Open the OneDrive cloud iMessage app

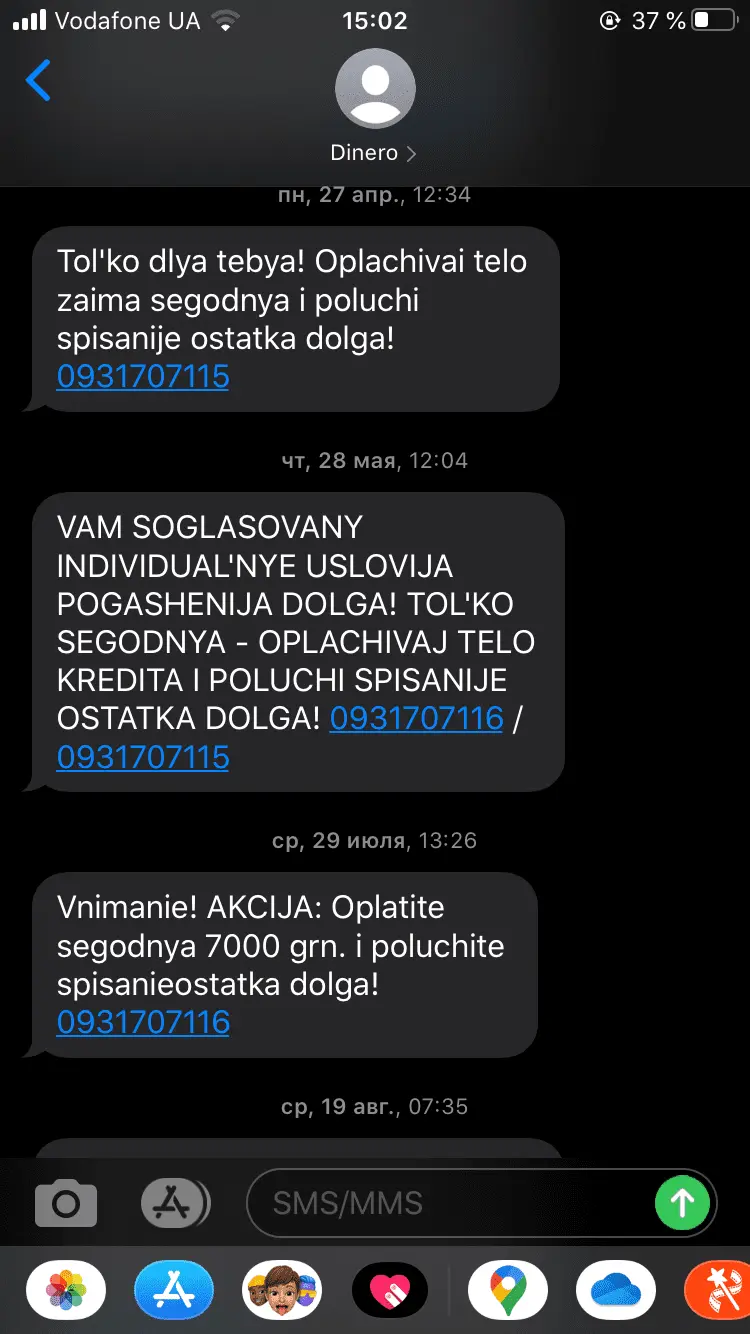point(615,1291)
